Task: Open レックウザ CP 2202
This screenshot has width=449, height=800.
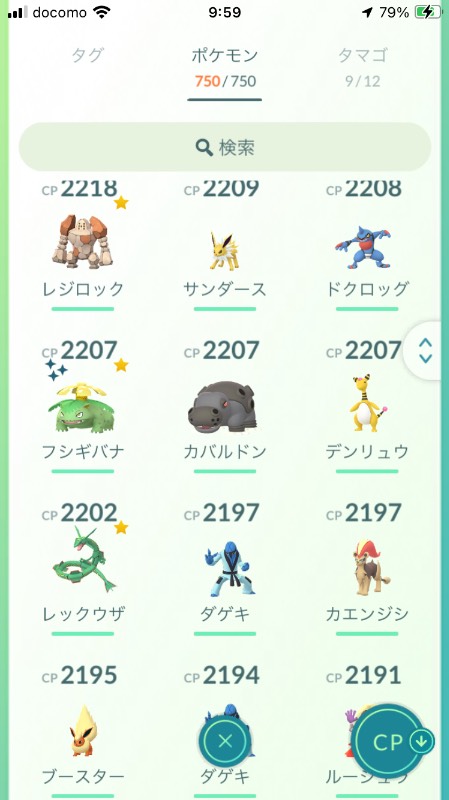Action: (83, 569)
